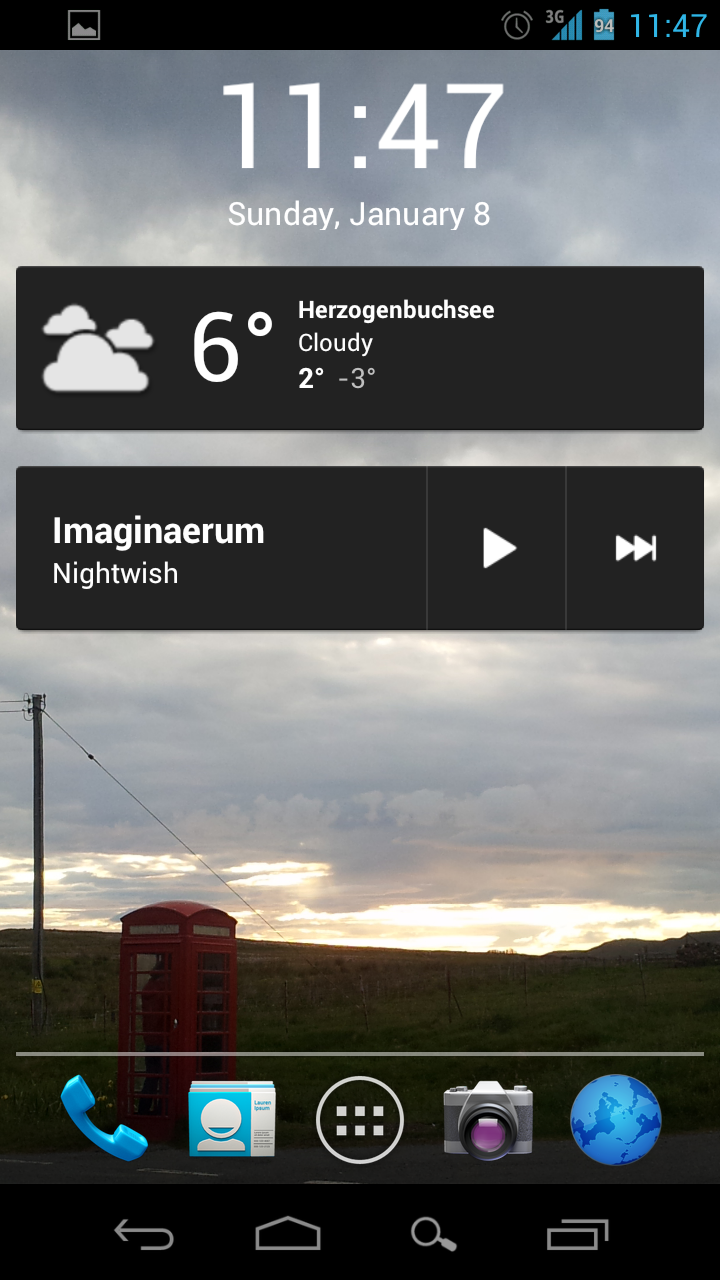
Task: Launch the Phone dialer app
Action: pos(104,1118)
